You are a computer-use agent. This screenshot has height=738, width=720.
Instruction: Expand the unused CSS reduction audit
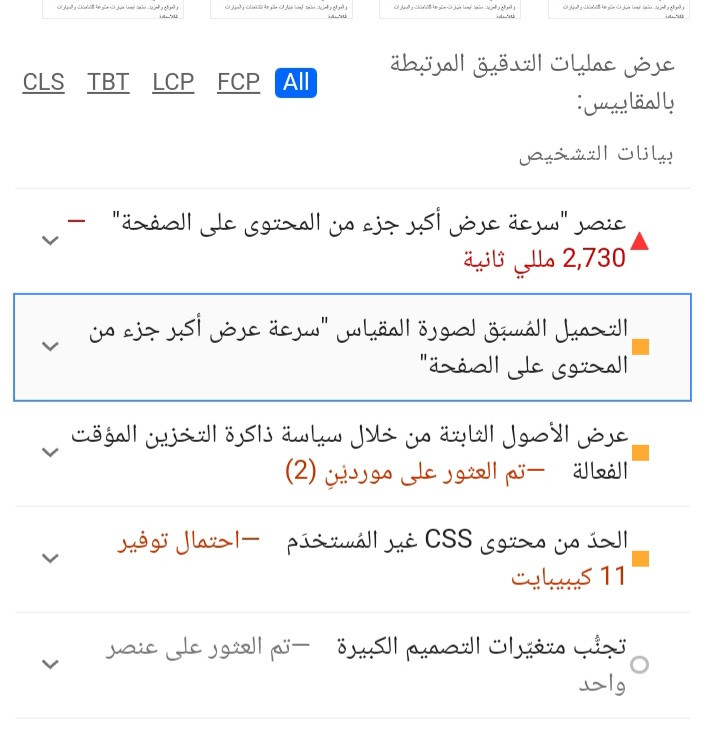(x=50, y=558)
